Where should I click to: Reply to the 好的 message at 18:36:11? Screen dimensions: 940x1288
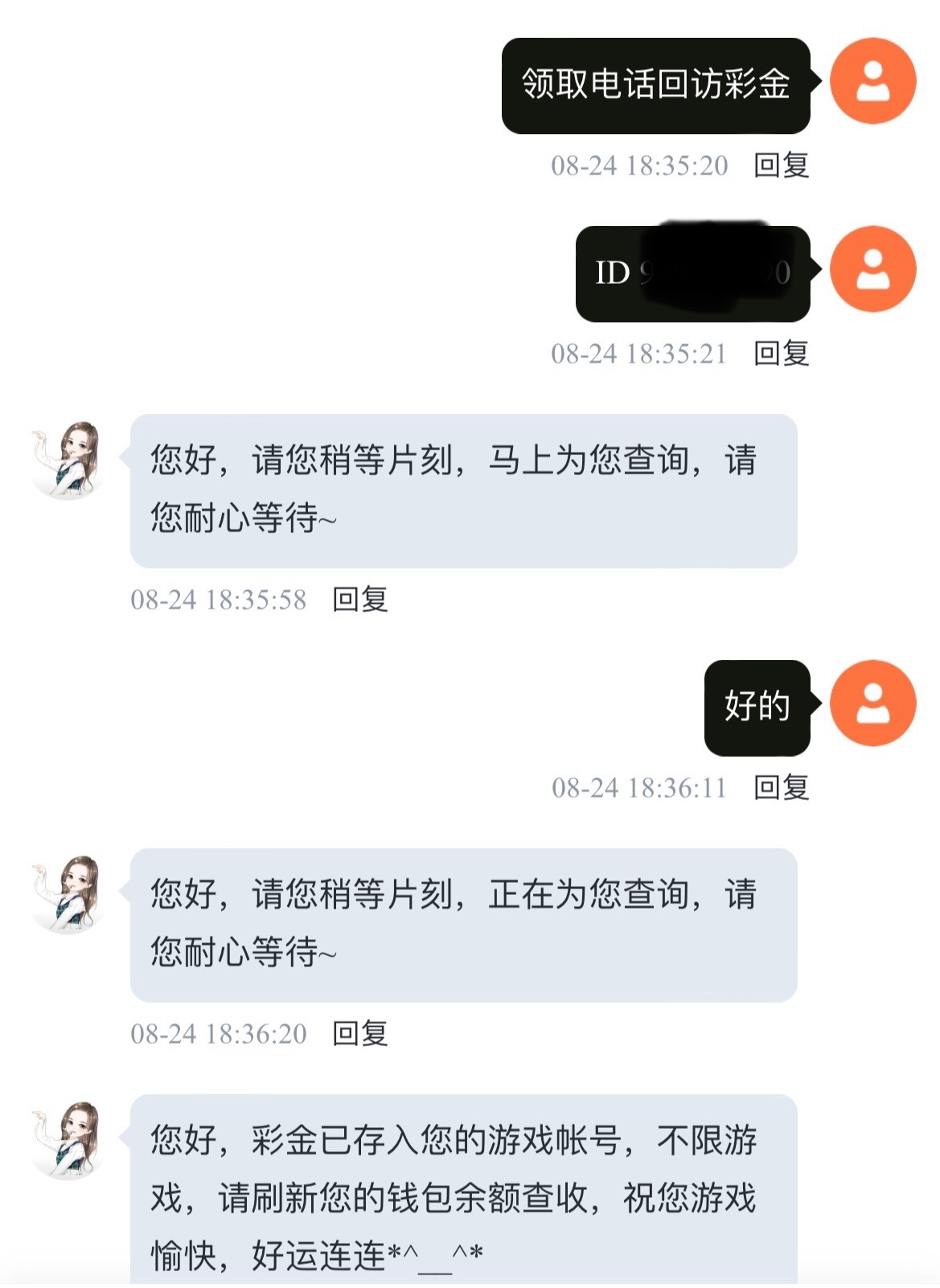tap(781, 788)
